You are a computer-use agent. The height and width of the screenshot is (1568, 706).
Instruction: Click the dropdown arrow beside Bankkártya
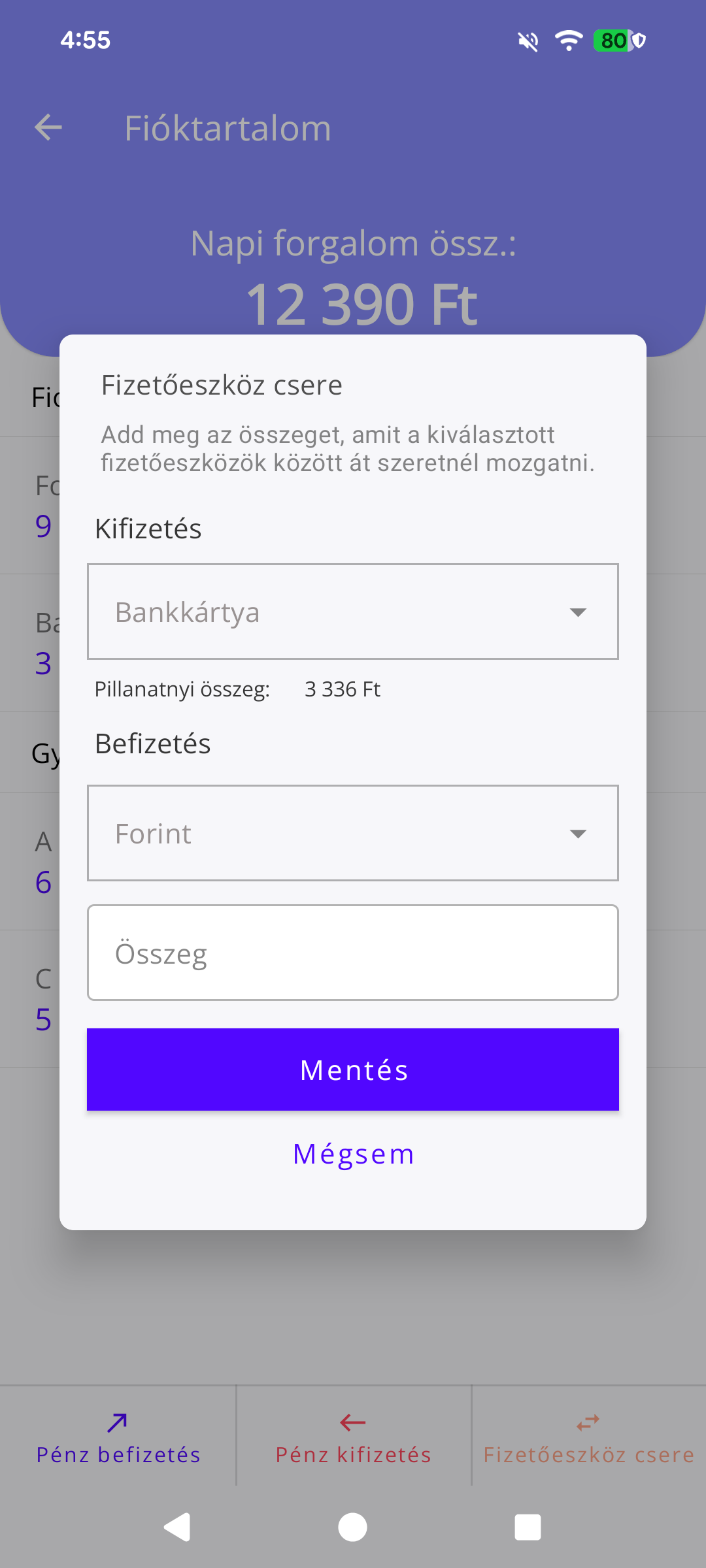(x=577, y=613)
